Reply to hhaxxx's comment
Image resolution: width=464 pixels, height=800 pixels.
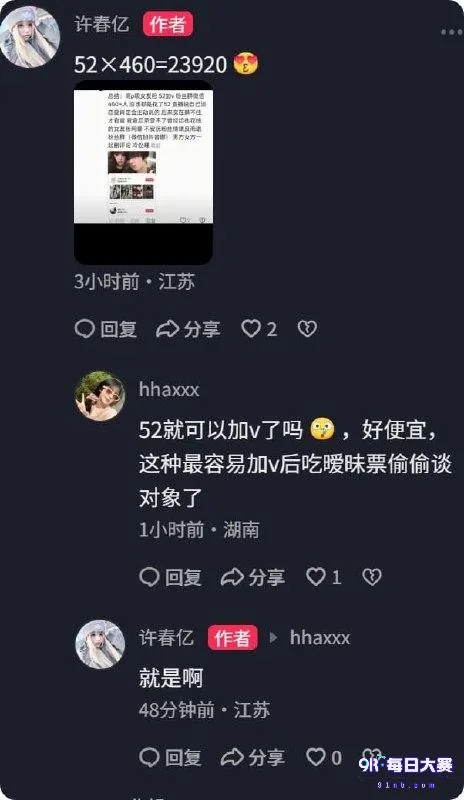pyautogui.click(x=170, y=578)
